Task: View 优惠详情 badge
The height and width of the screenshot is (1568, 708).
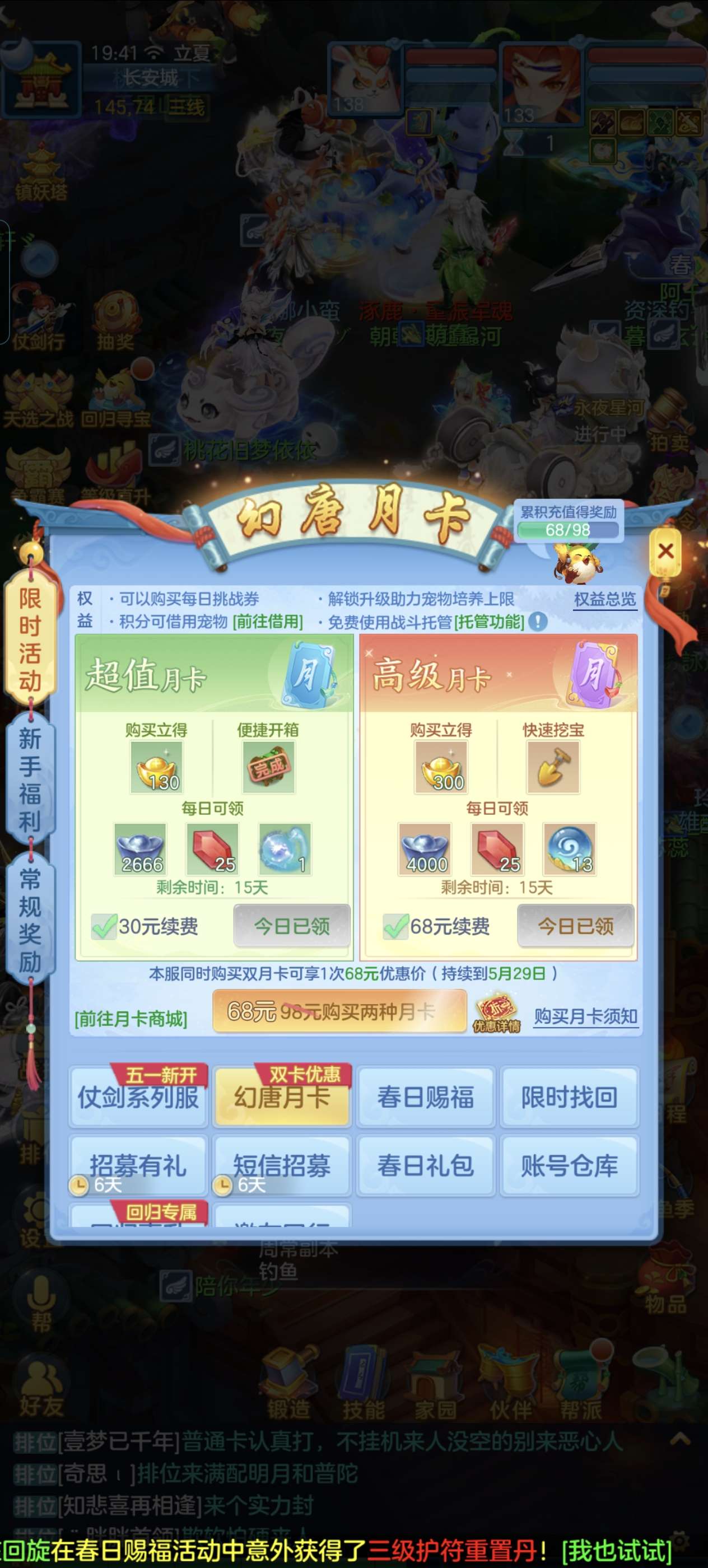Action: click(x=496, y=1014)
